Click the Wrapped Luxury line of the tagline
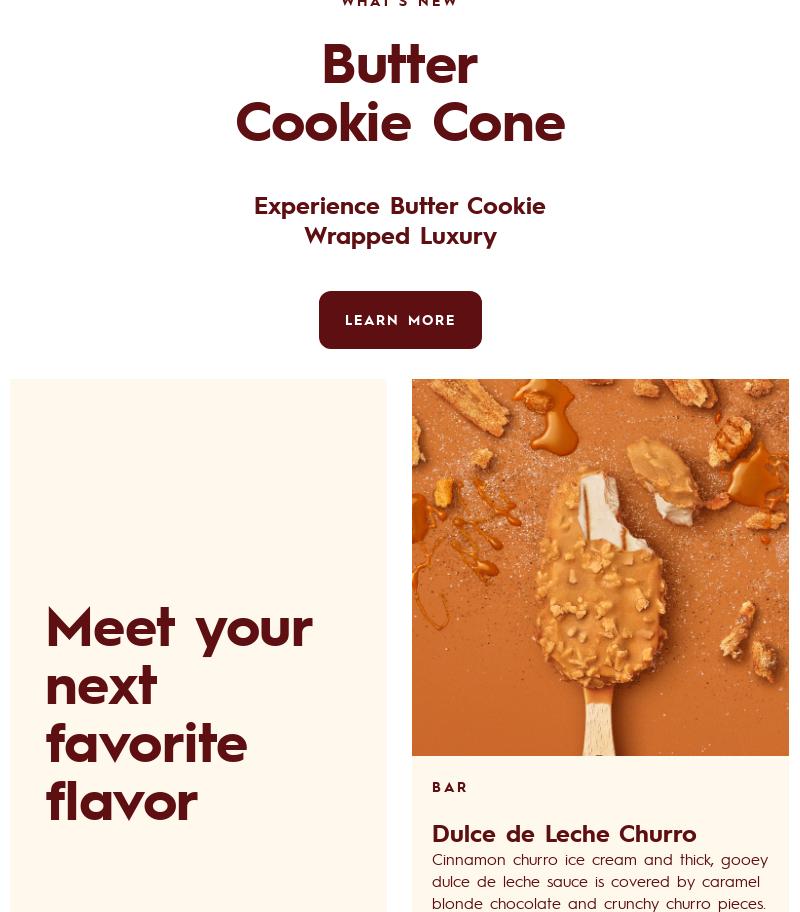 400,236
